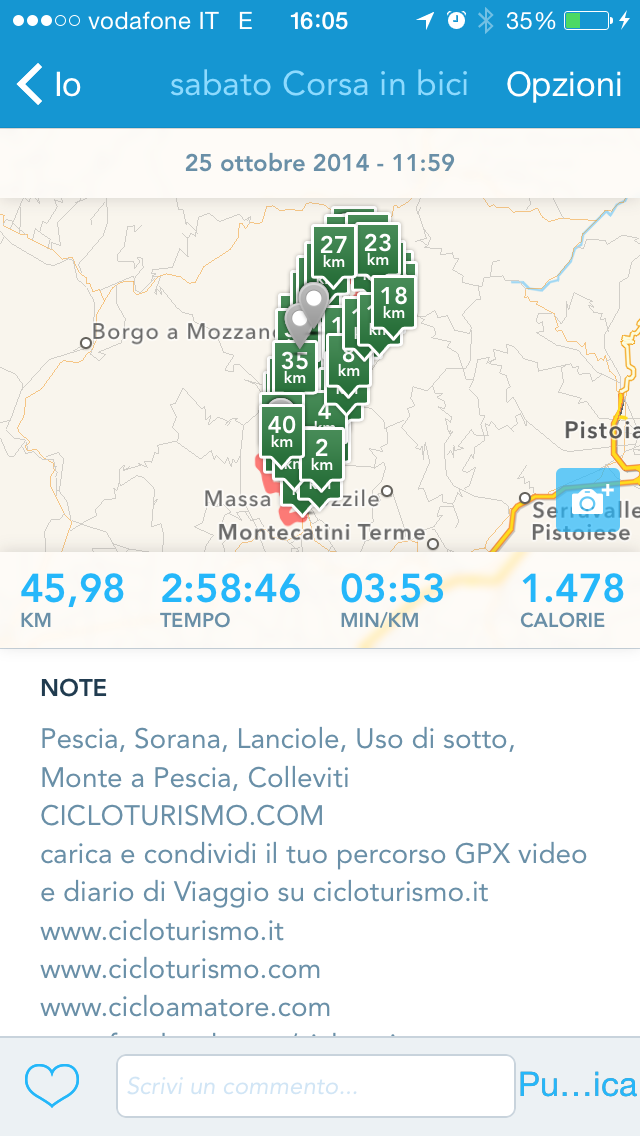This screenshot has width=640, height=1136.
Task: Open the Opzioni menu
Action: point(564,85)
